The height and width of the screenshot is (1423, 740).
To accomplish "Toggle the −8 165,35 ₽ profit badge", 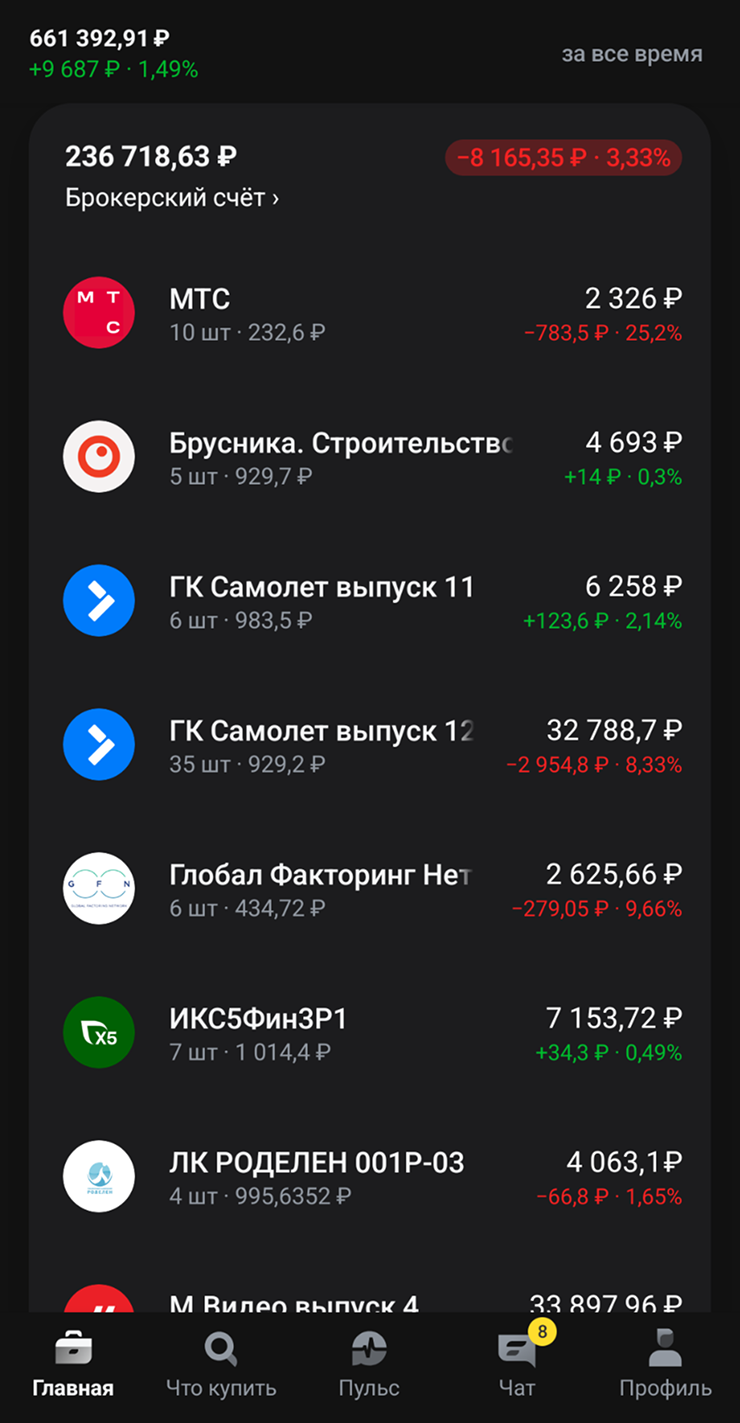I will pos(563,158).
